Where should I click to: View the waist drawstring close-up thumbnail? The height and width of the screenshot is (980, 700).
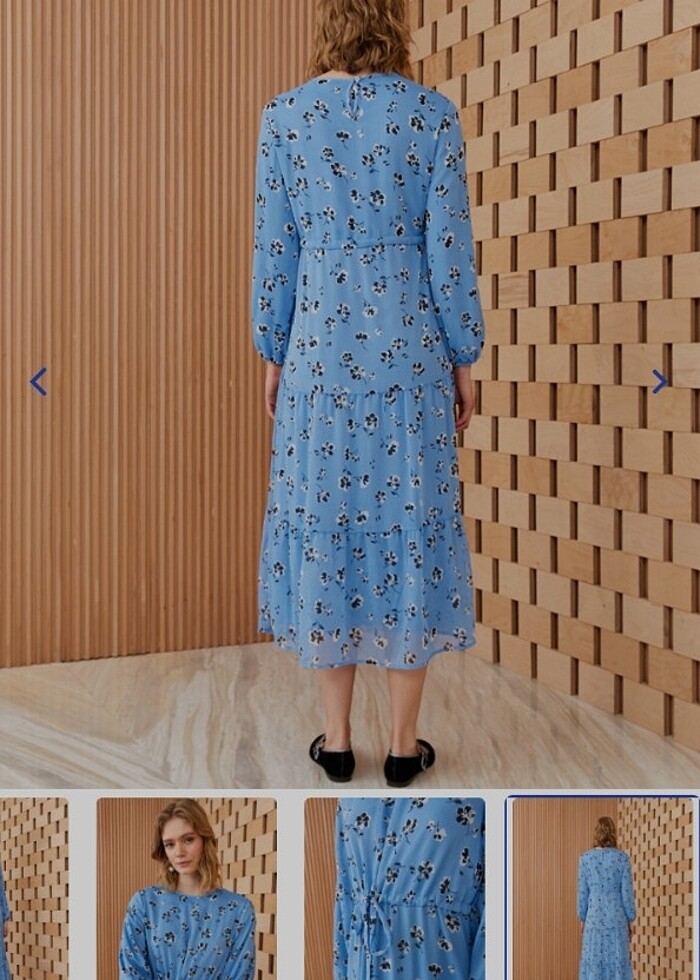[x=408, y=888]
